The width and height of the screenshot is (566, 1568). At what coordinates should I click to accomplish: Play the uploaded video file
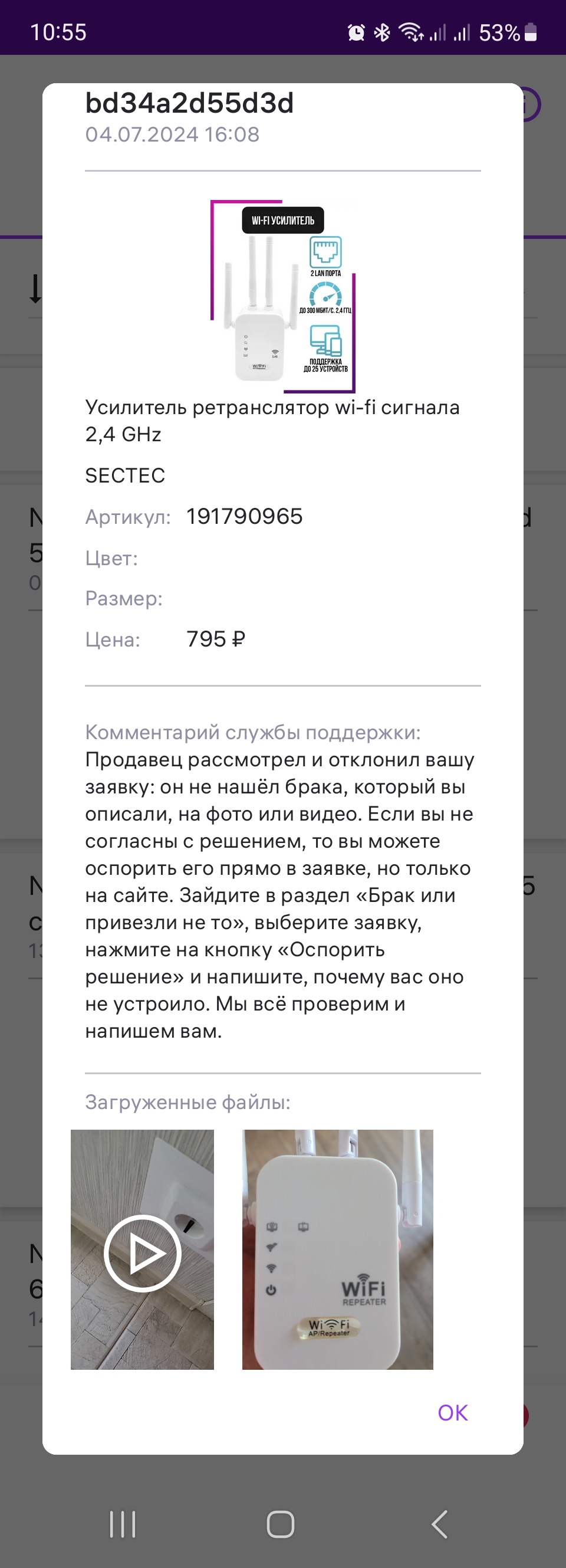point(143,1253)
